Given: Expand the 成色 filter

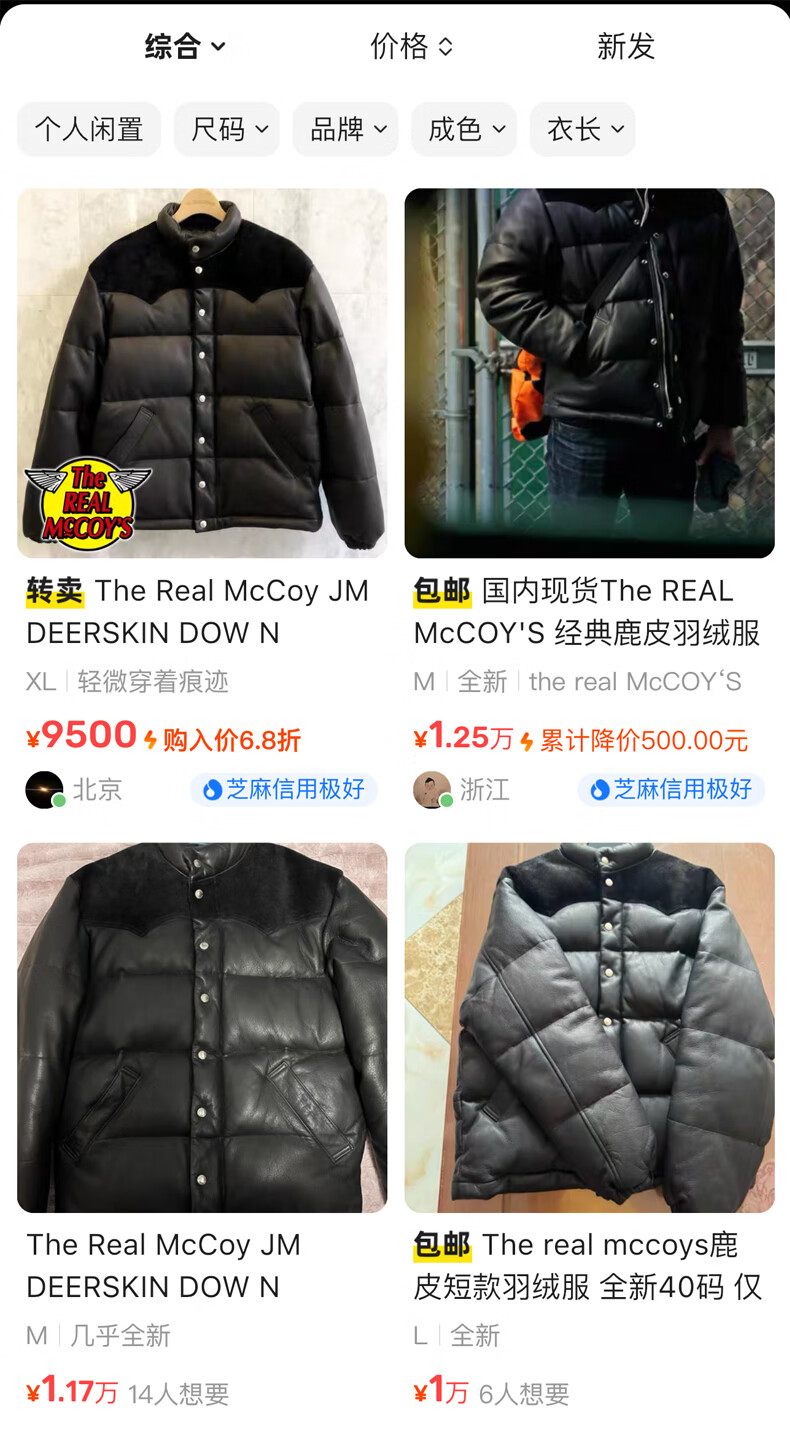Looking at the screenshot, I should tap(464, 129).
